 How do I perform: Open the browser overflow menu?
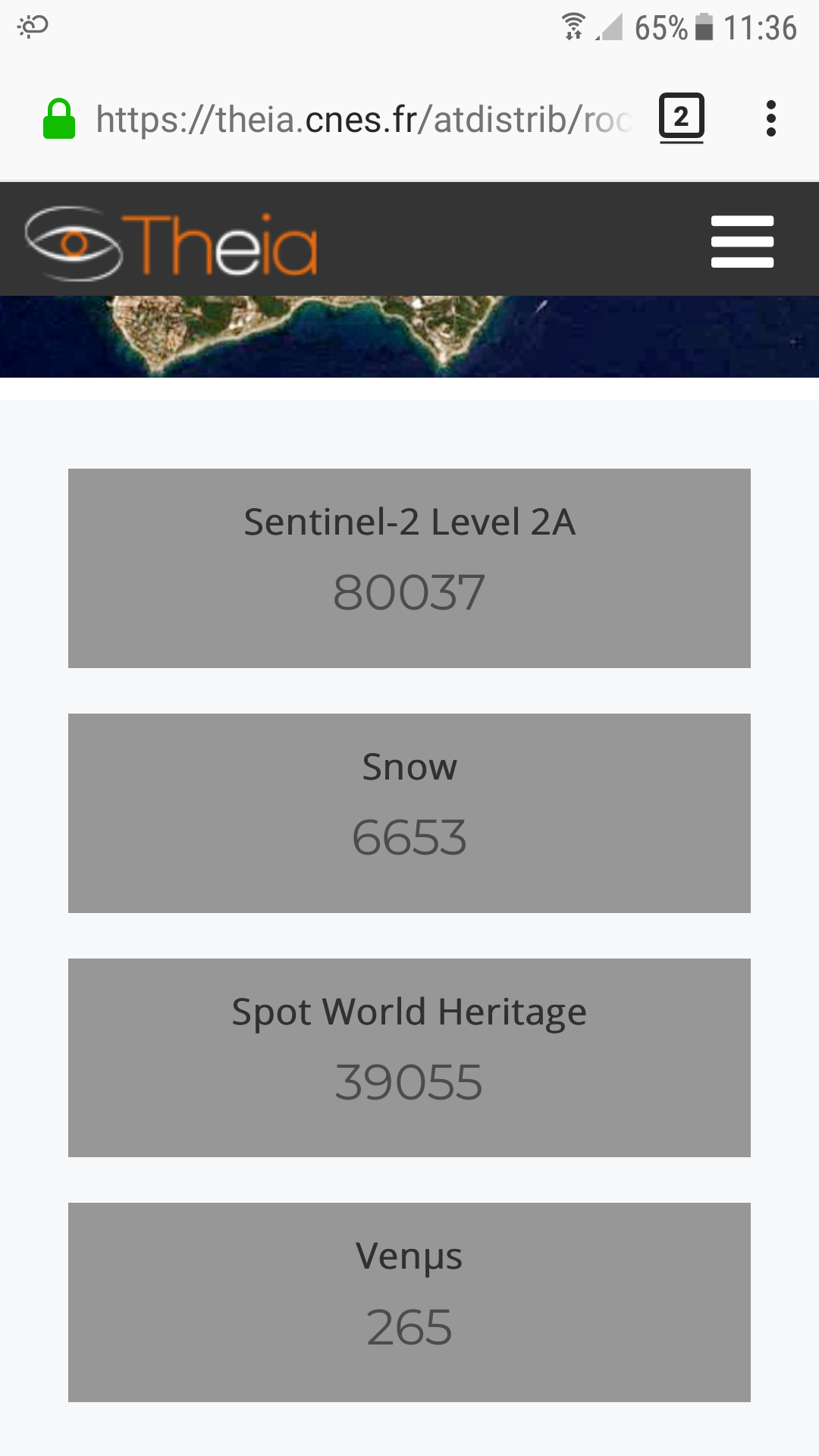tap(770, 118)
